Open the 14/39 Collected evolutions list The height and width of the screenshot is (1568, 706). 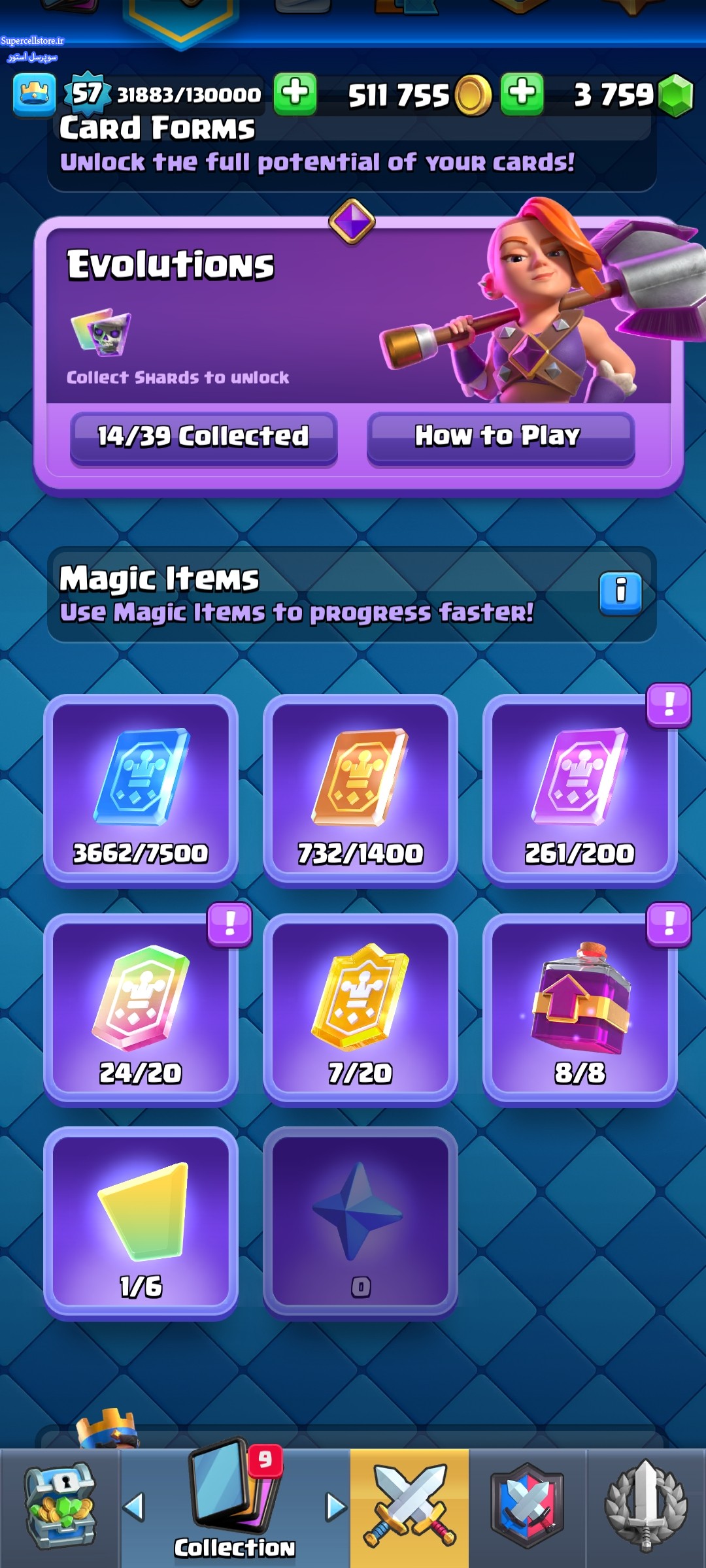click(x=203, y=437)
